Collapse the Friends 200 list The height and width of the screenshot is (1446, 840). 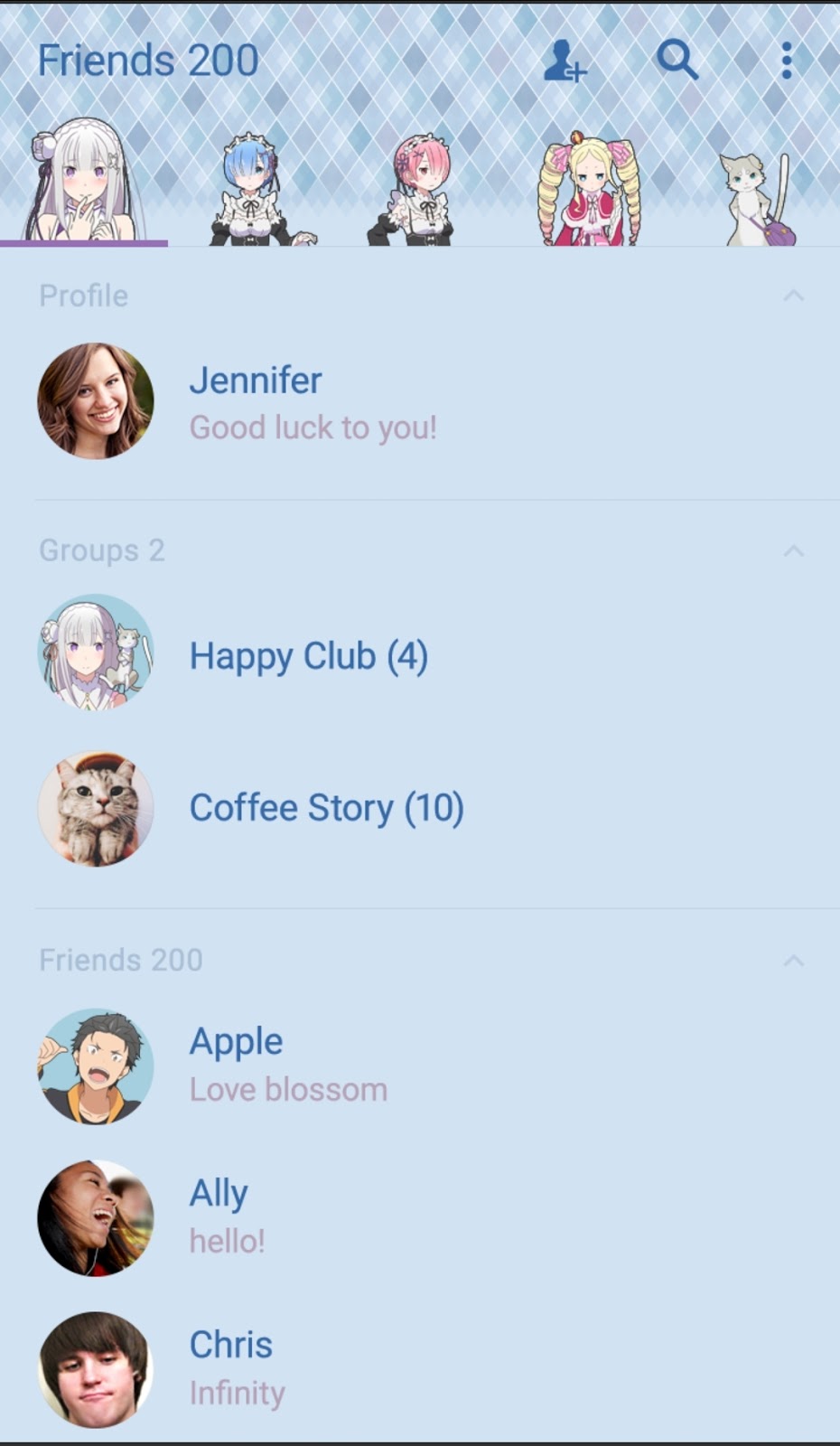(793, 960)
